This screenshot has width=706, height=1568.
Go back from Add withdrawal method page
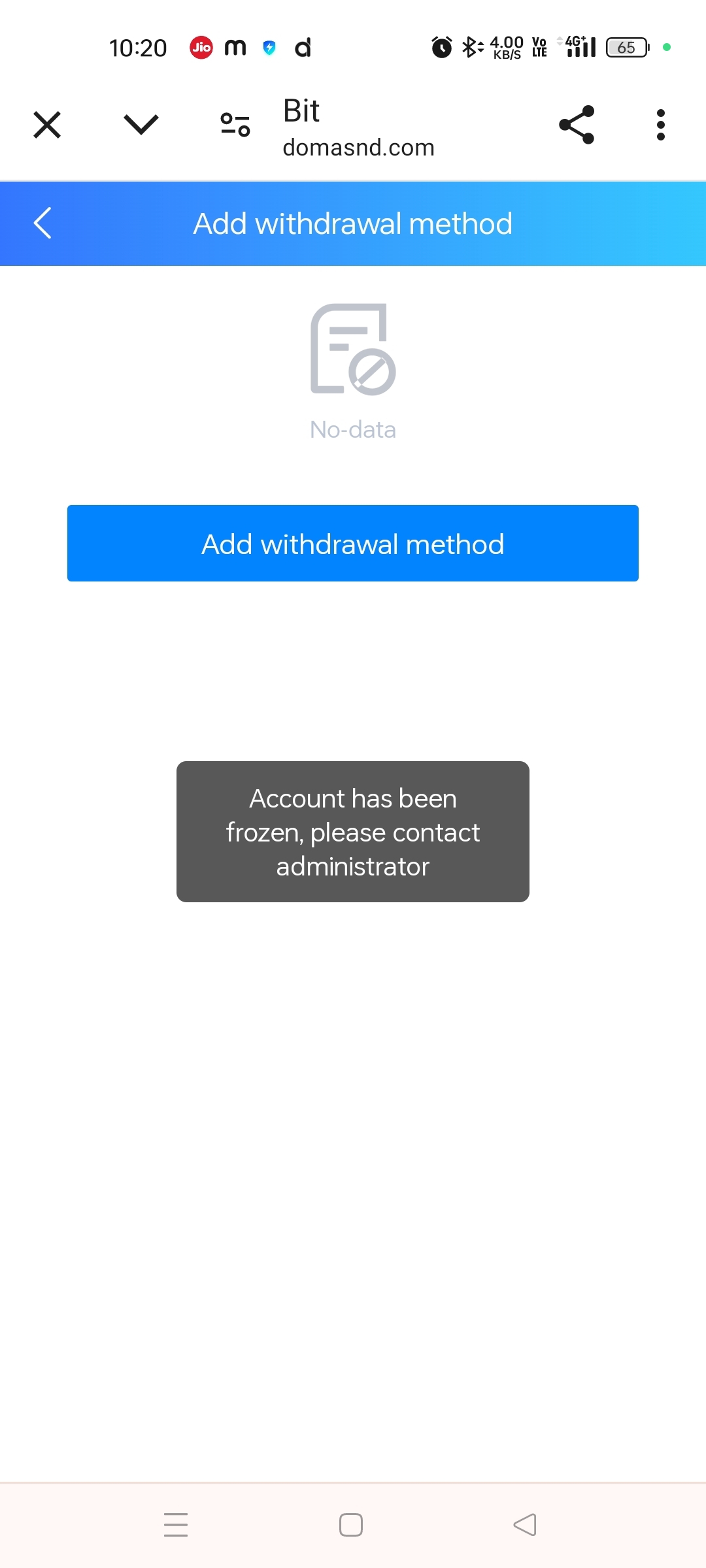(42, 223)
